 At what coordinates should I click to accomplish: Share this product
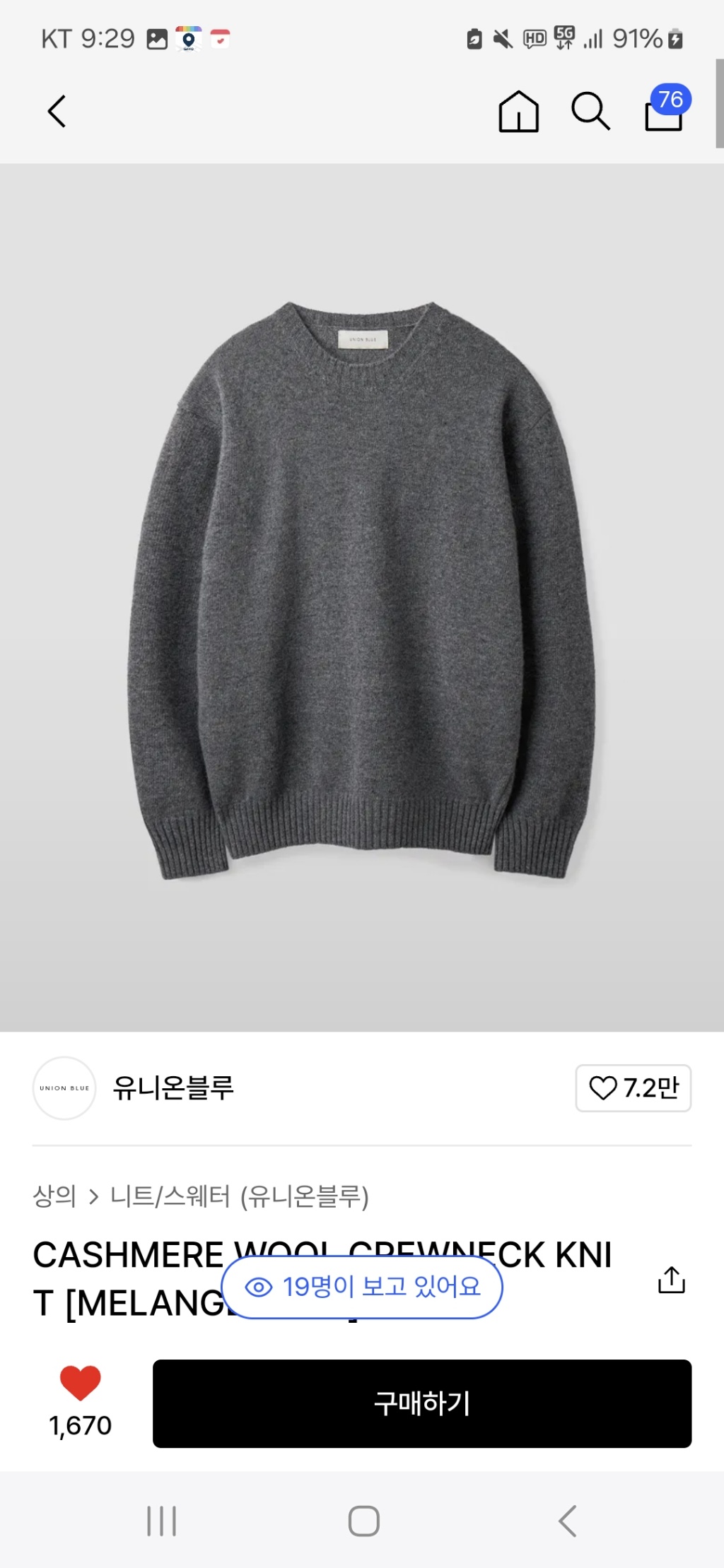(671, 1280)
